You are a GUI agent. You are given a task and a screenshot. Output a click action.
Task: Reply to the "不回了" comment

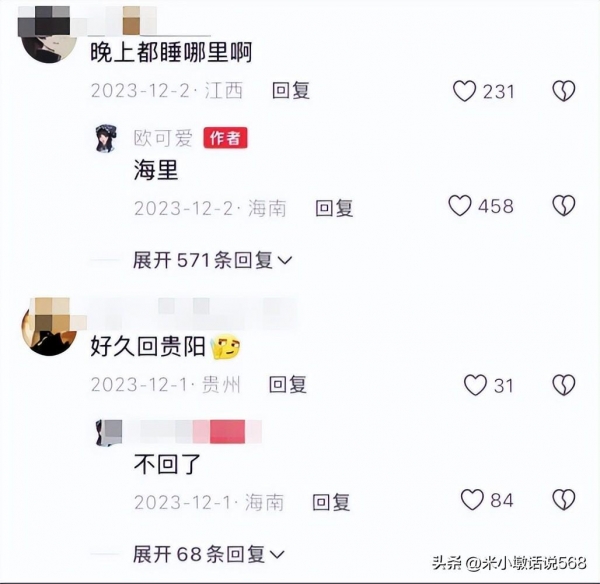click(x=331, y=501)
